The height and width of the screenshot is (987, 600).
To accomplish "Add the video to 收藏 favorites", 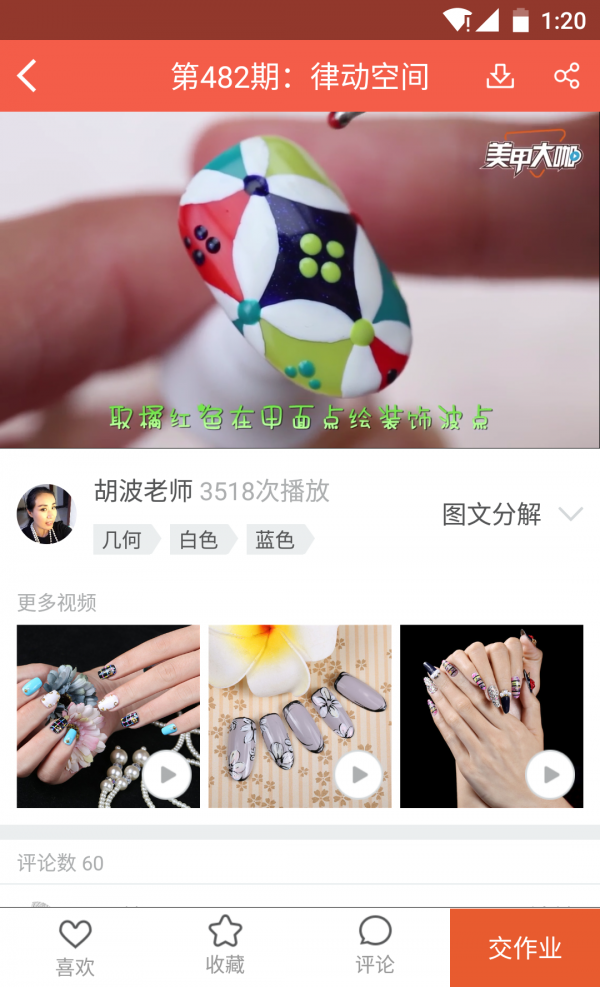I will click(x=225, y=947).
